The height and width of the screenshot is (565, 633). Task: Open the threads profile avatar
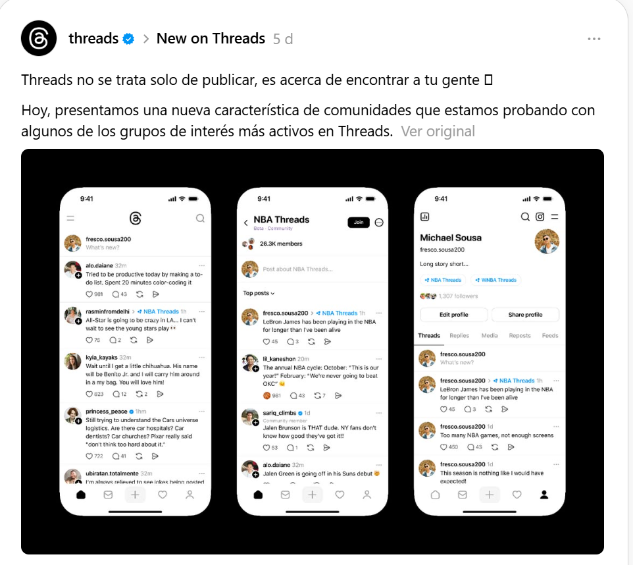[x=38, y=39]
